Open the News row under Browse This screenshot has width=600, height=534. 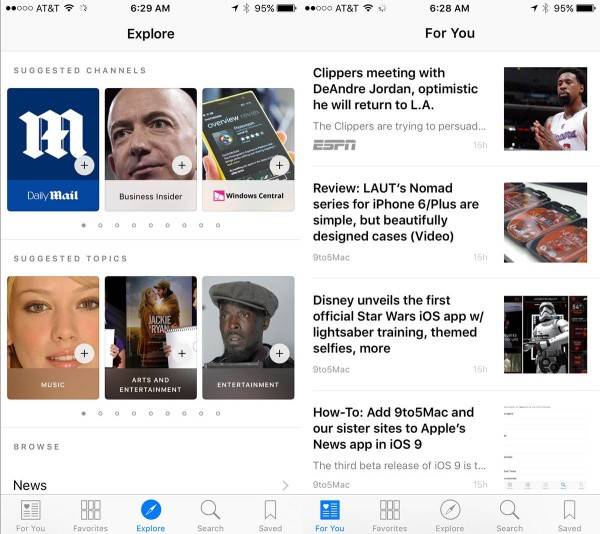[x=150, y=485]
